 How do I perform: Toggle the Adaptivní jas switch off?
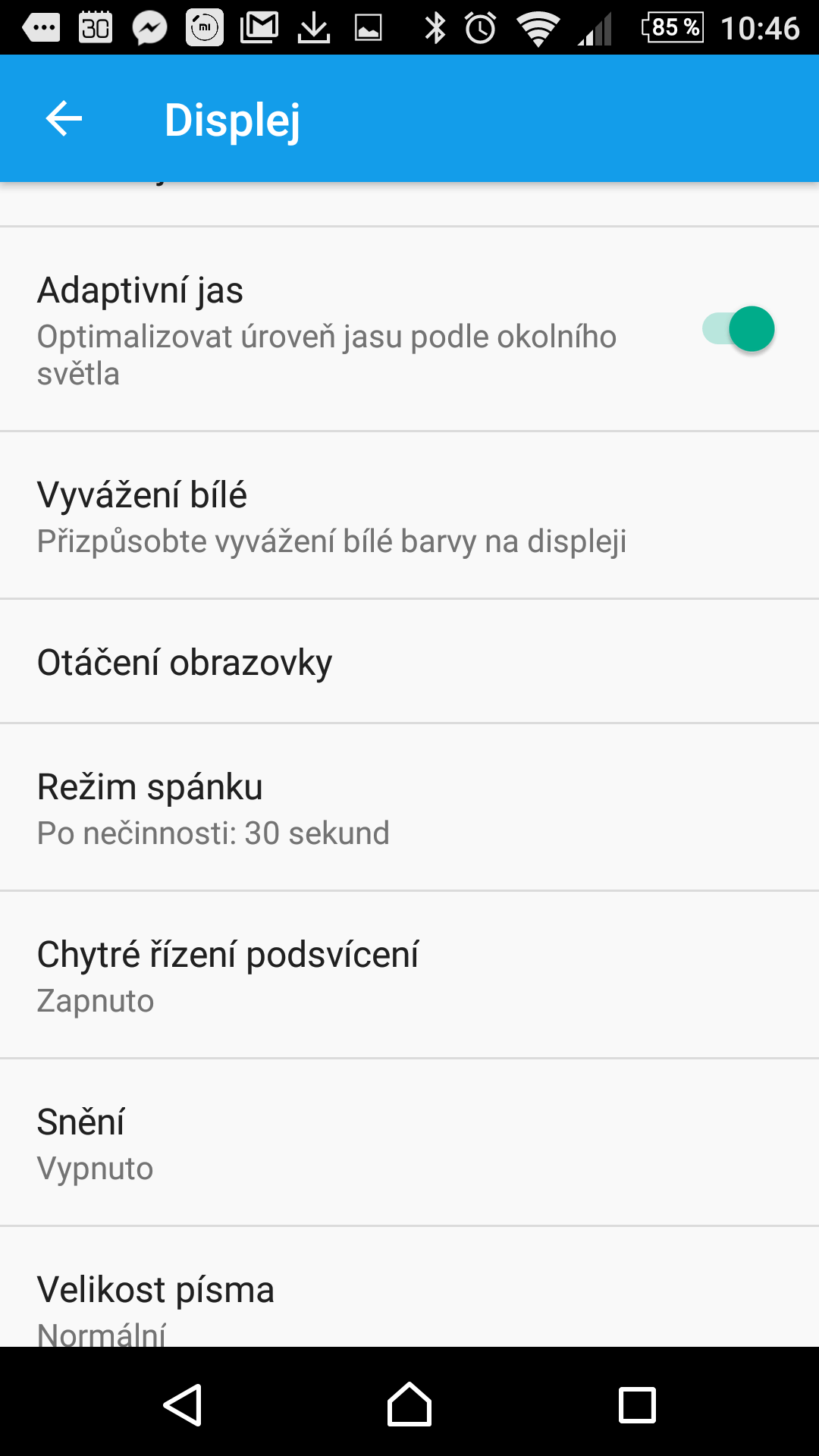coord(738,329)
